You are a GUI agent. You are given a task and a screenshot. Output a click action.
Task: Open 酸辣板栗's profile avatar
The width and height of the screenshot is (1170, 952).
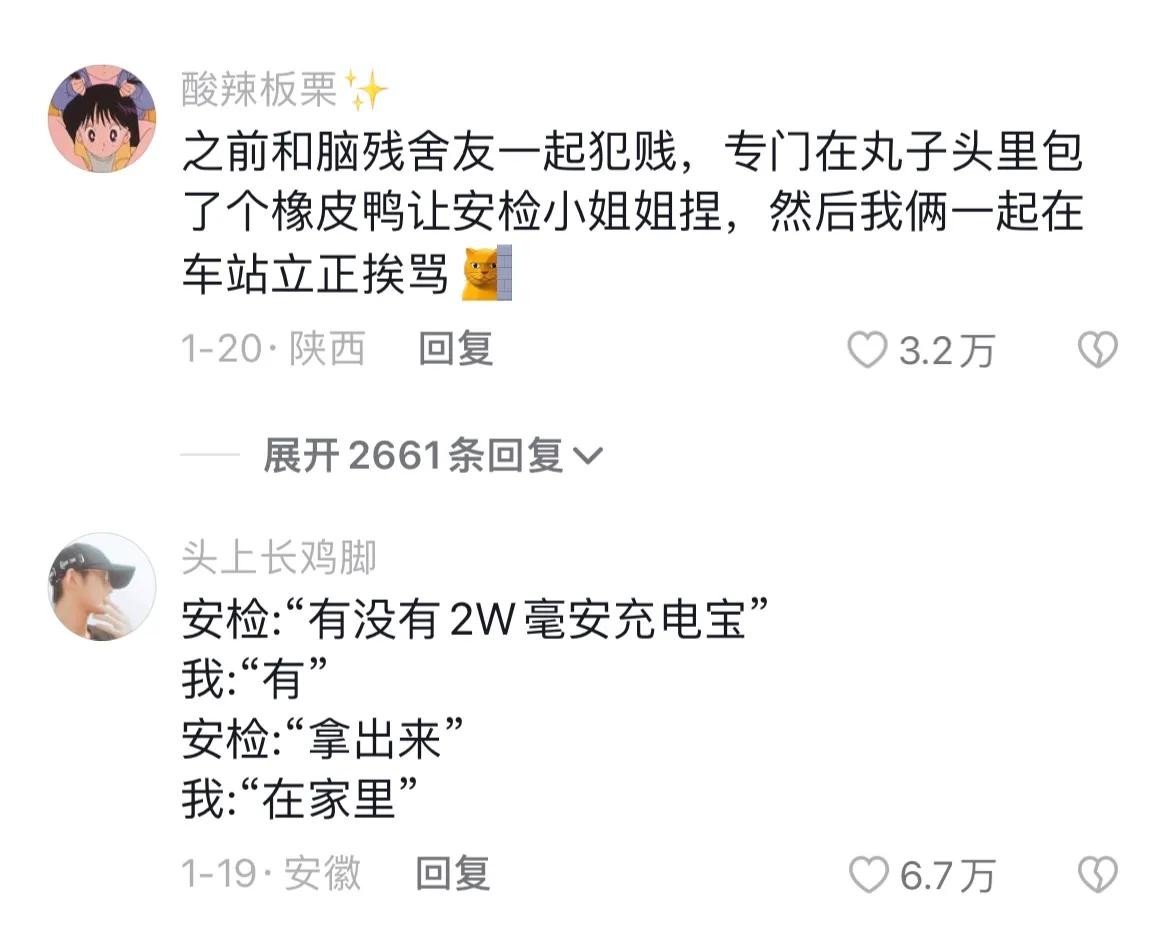tap(102, 119)
